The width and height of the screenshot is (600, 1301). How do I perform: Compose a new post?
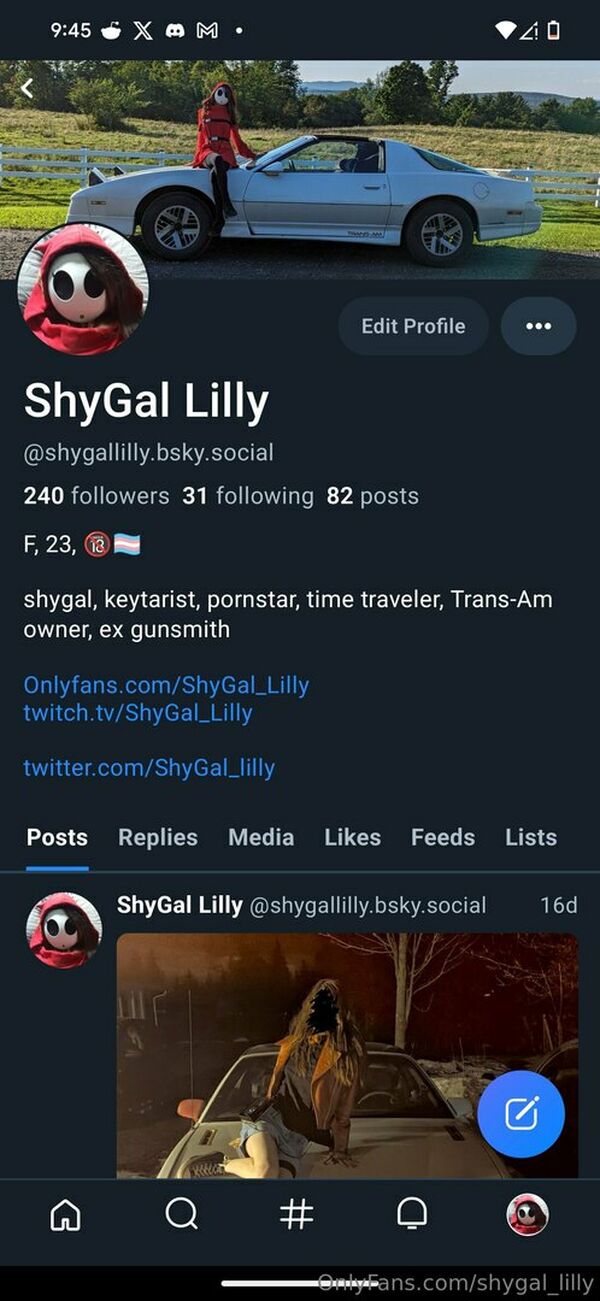pos(521,1114)
